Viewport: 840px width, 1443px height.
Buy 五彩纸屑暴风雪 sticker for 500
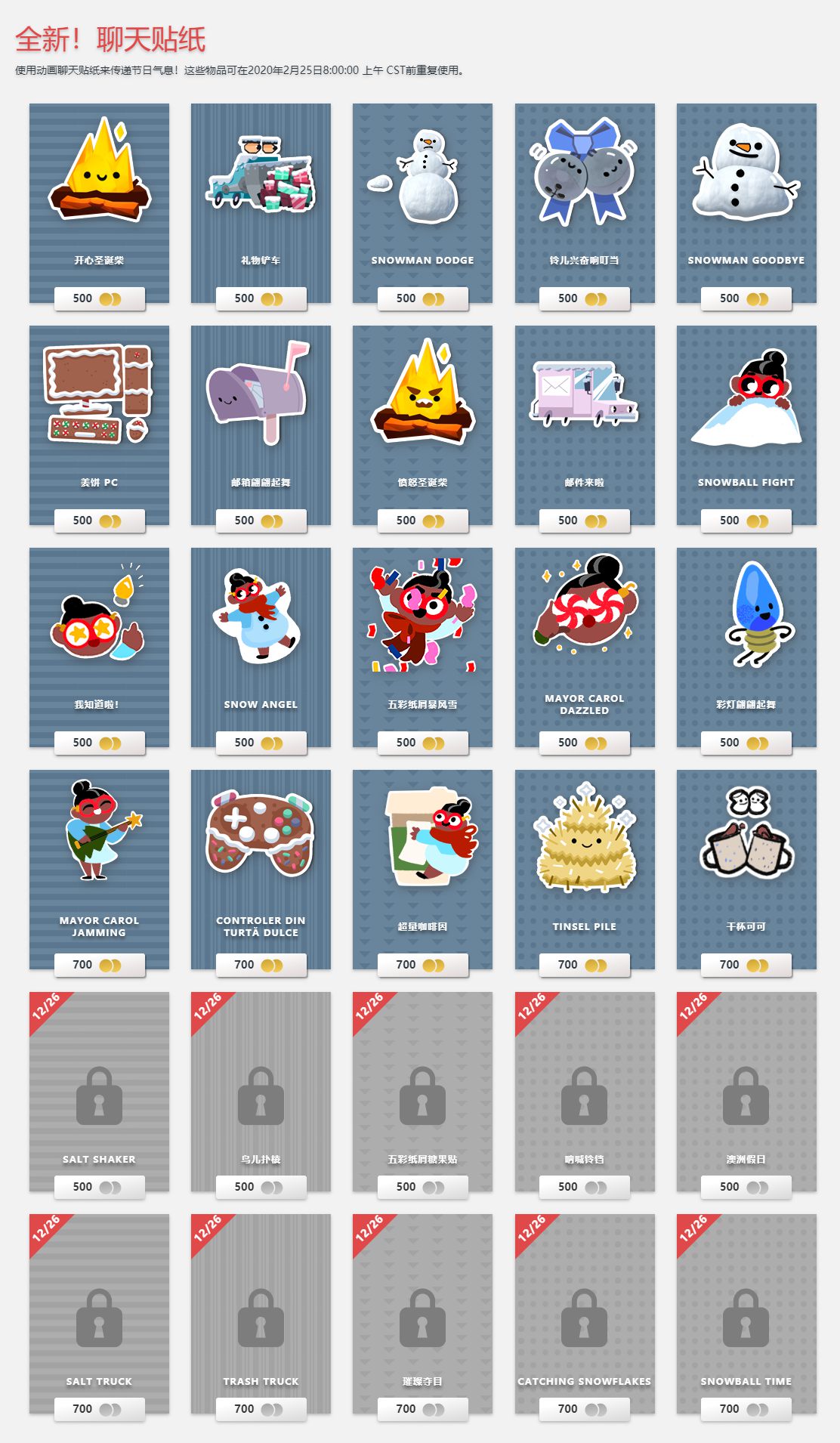pyautogui.click(x=422, y=743)
